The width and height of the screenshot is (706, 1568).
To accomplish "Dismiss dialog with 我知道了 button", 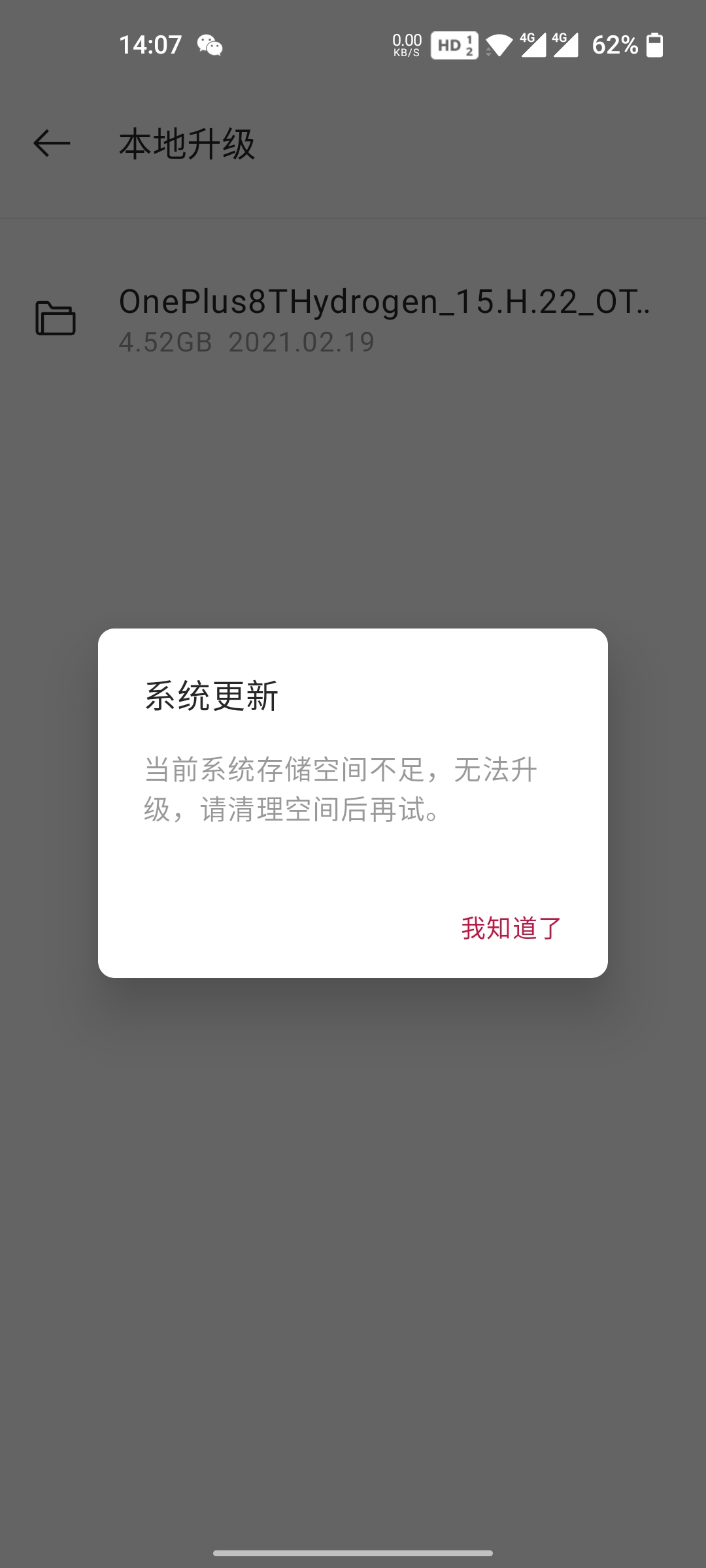I will click(x=511, y=928).
